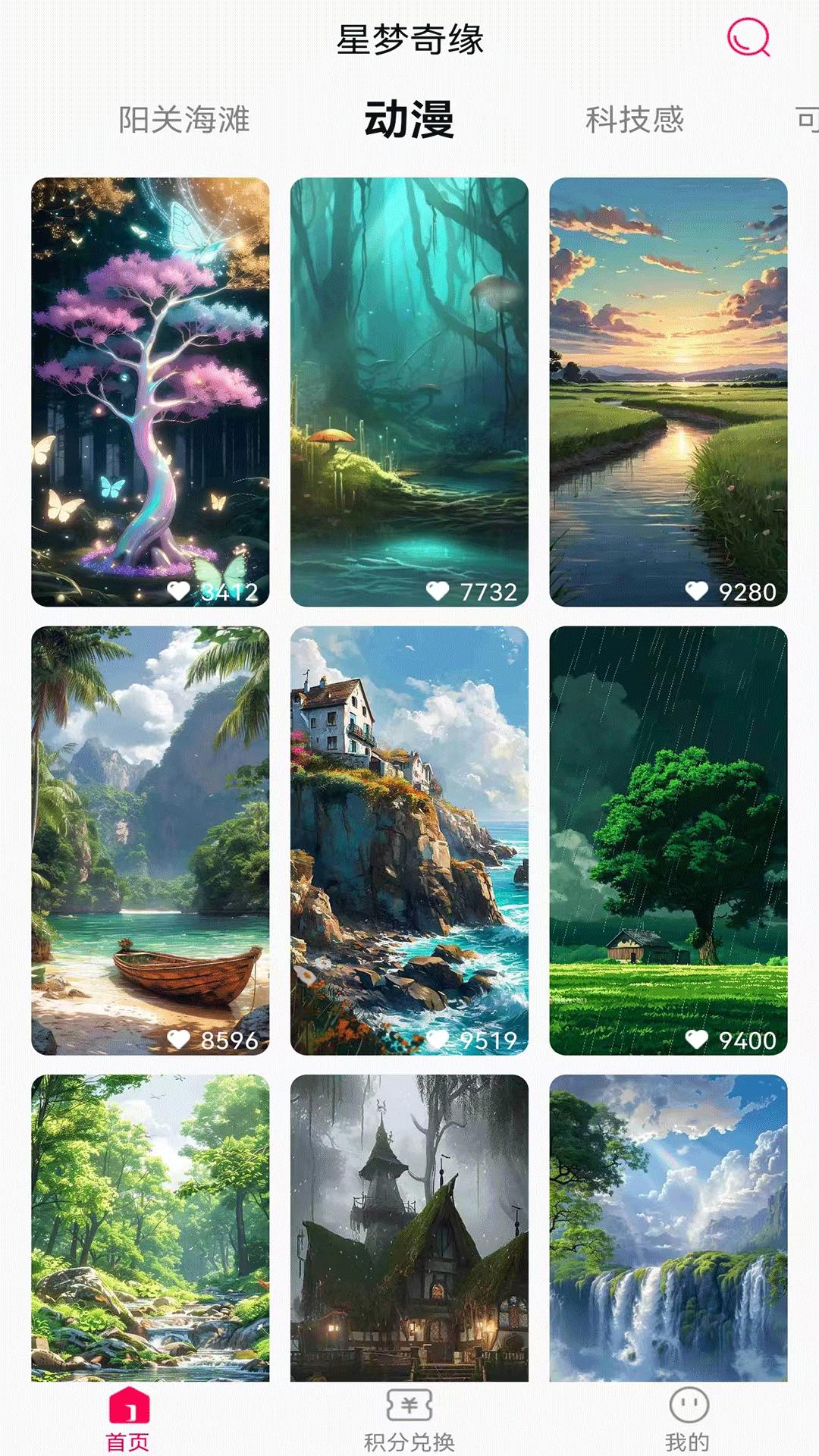
Task: Select the 动漫 category tab
Action: [409, 120]
